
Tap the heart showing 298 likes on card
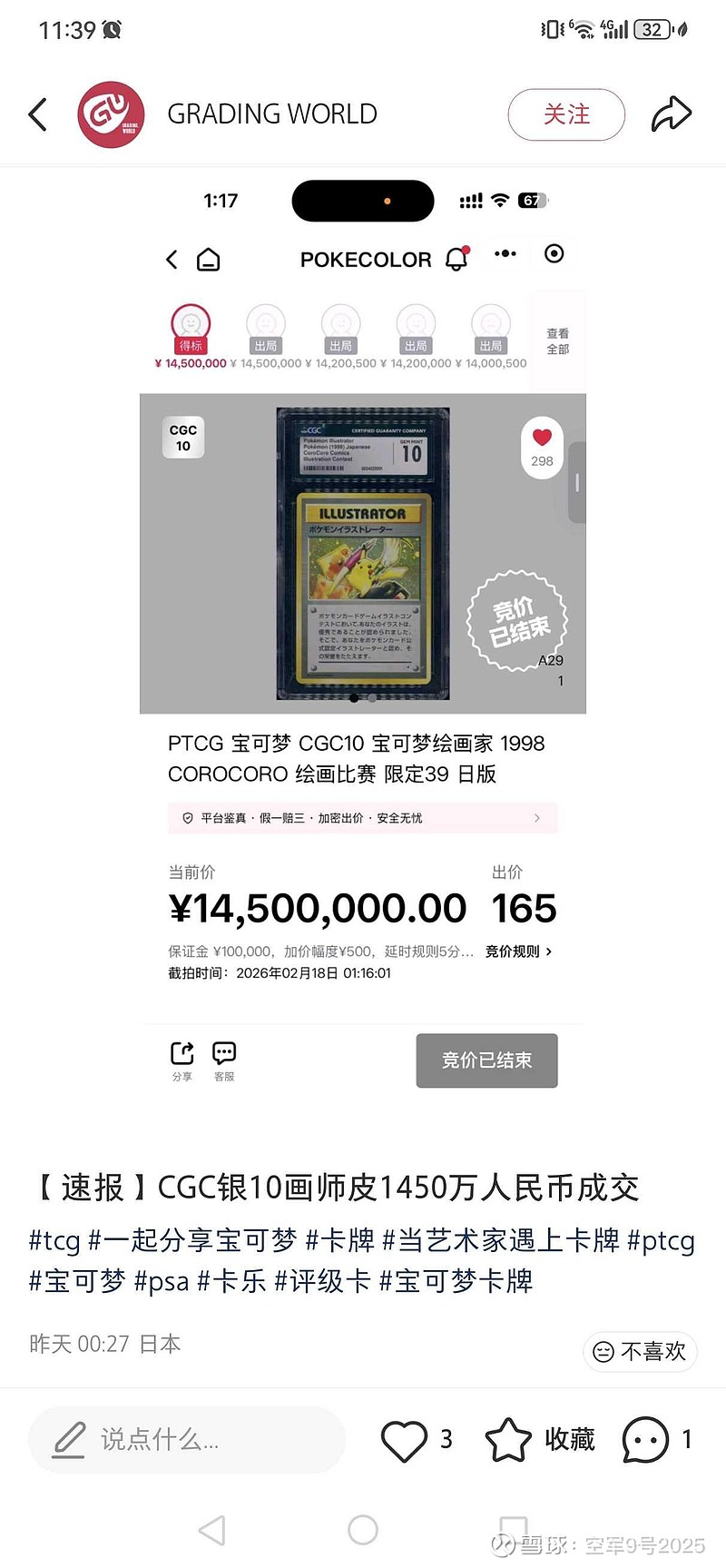click(x=541, y=445)
